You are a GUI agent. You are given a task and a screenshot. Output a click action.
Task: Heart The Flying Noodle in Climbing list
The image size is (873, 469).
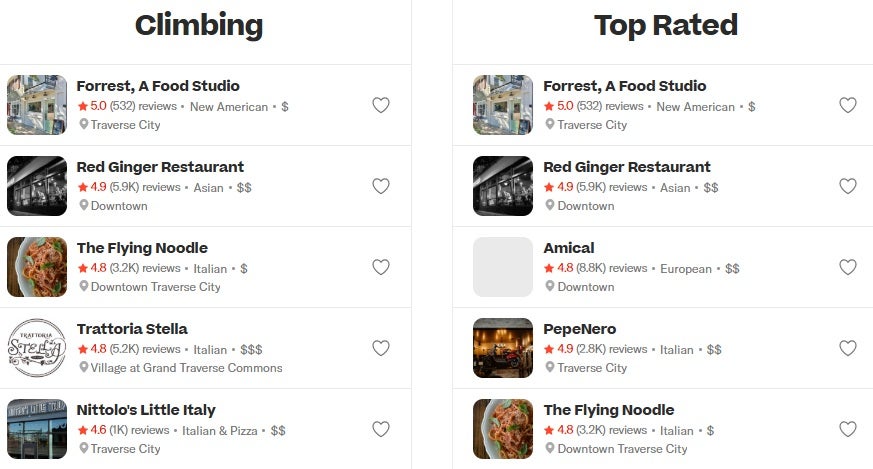380,267
